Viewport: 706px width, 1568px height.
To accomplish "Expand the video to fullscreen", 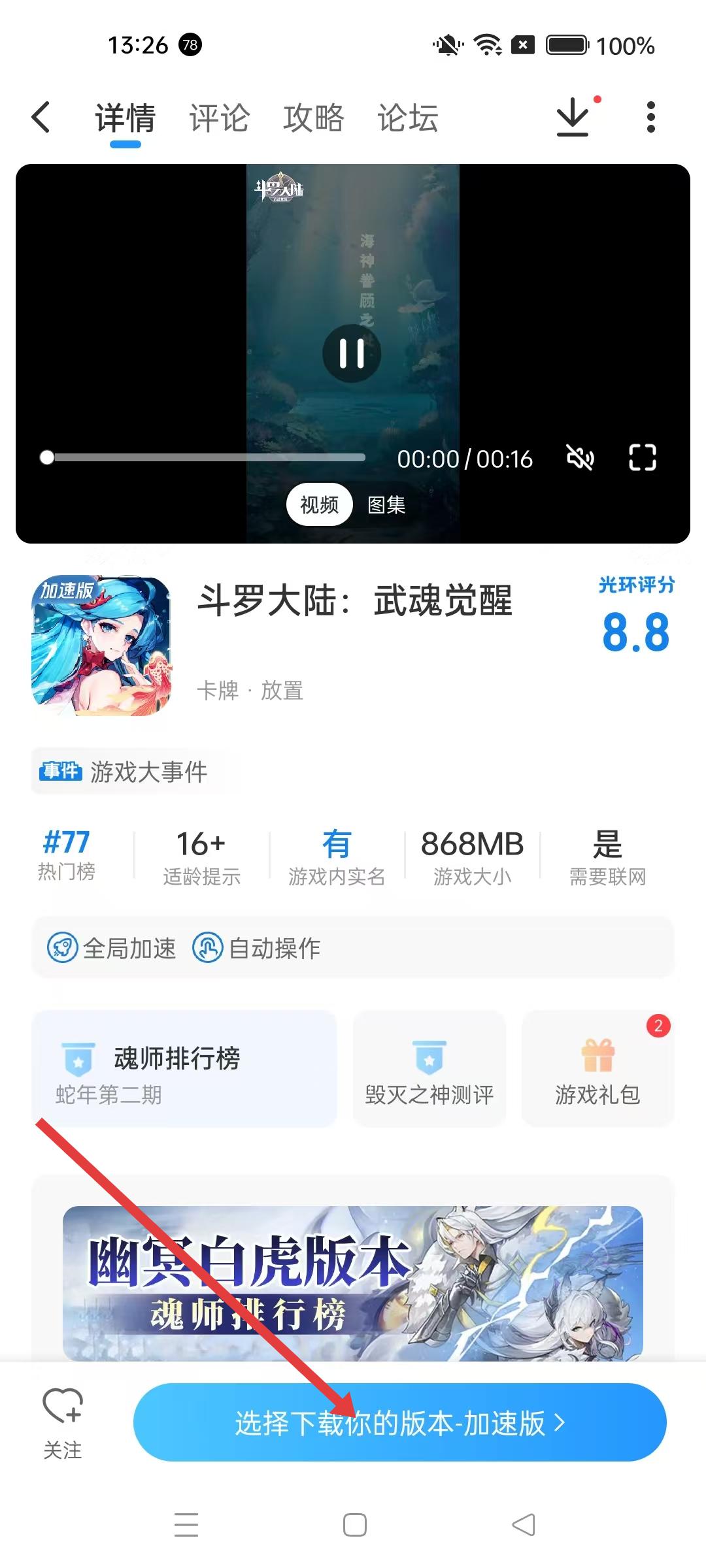I will pyautogui.click(x=642, y=458).
